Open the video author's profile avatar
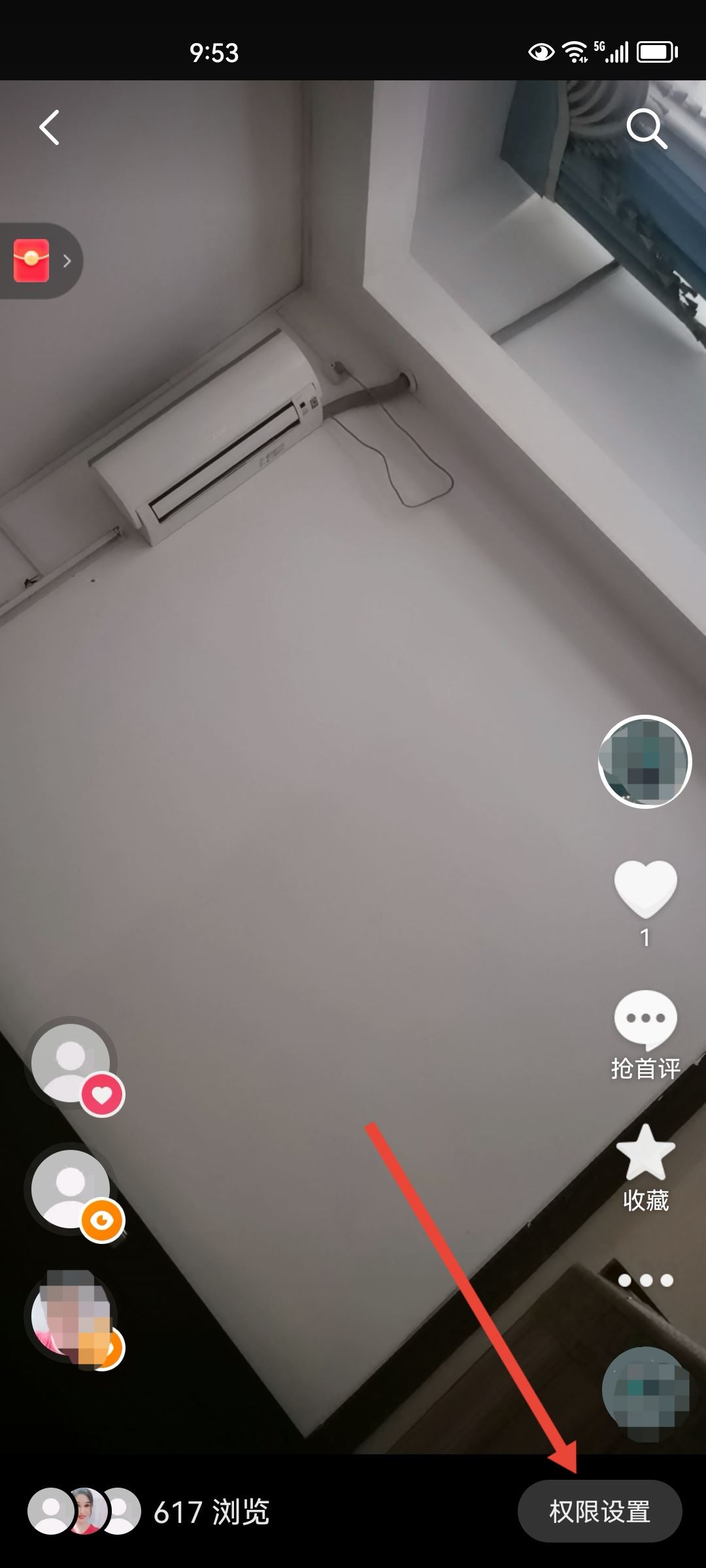This screenshot has height=1568, width=706. point(645,762)
